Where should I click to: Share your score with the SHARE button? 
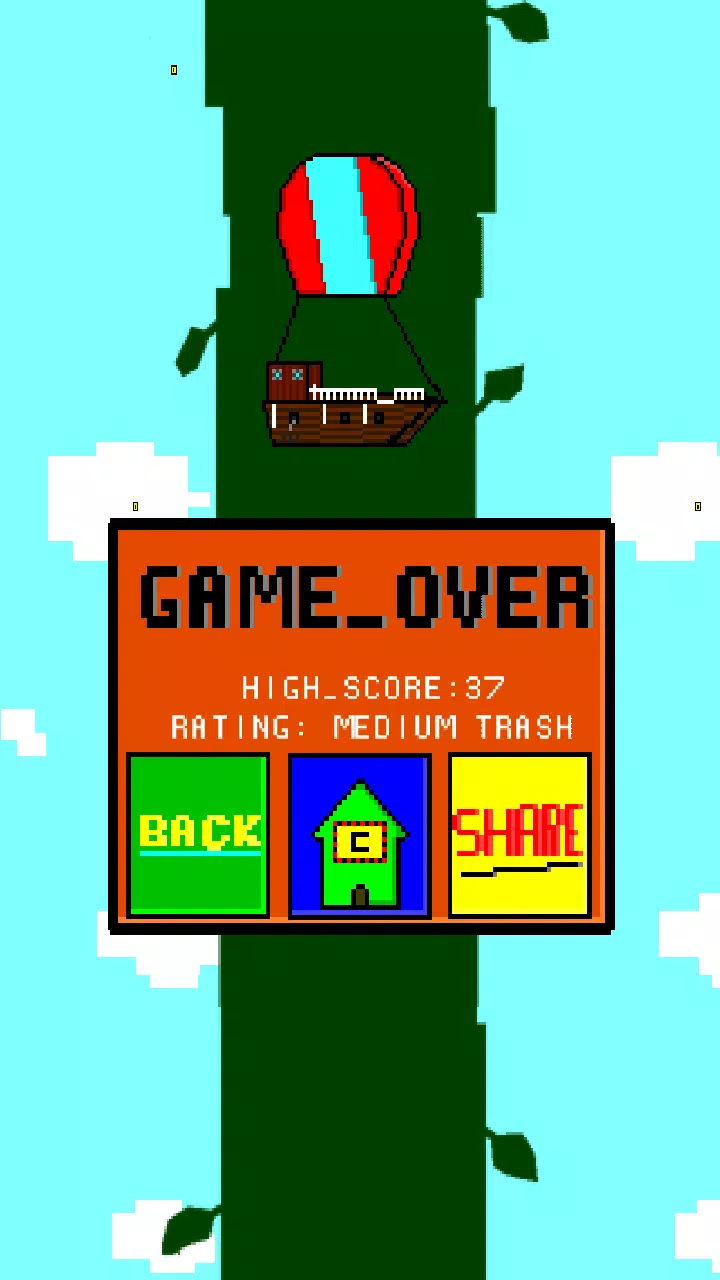pyautogui.click(x=519, y=836)
